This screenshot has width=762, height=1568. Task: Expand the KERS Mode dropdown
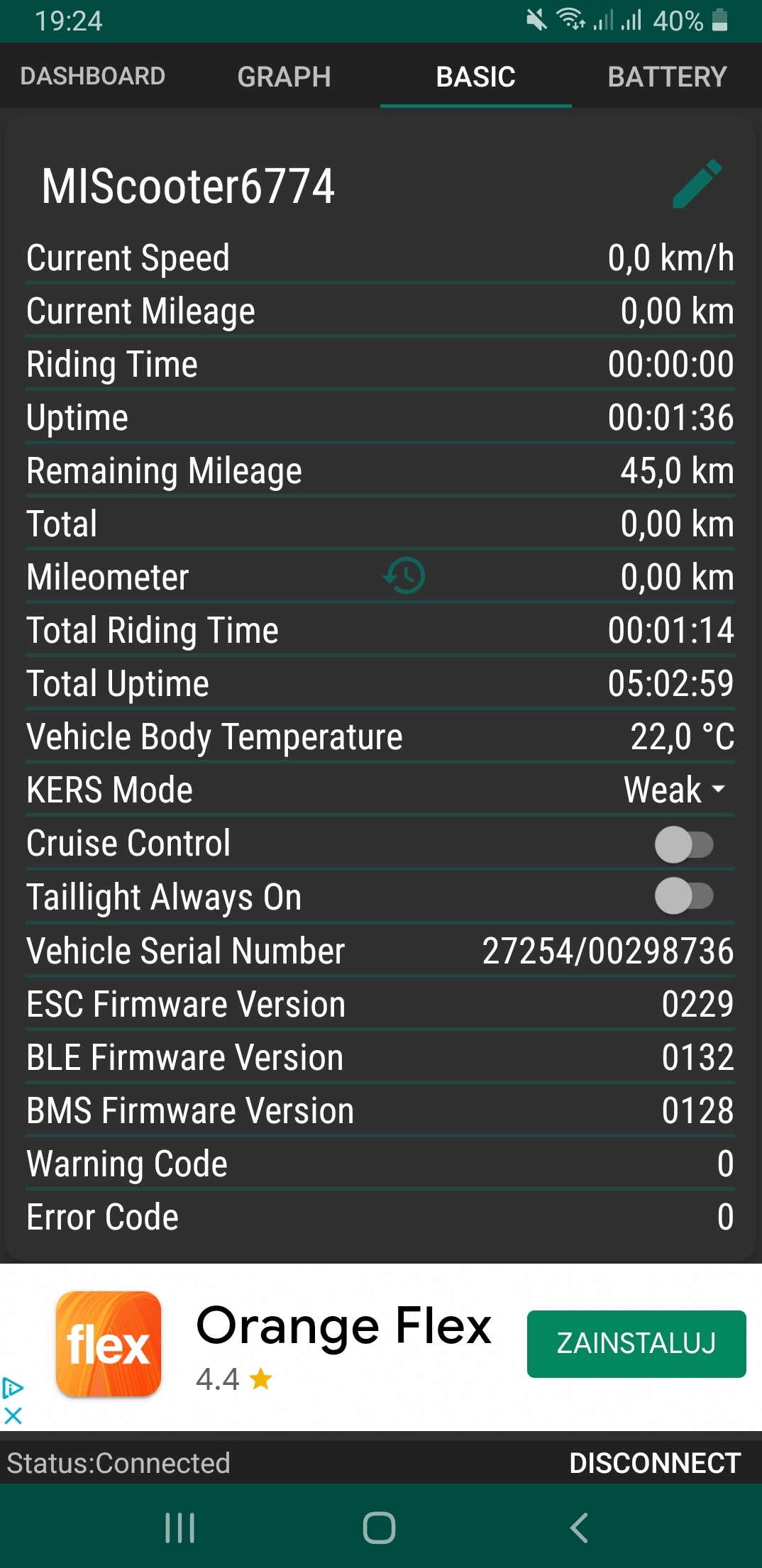(x=674, y=790)
